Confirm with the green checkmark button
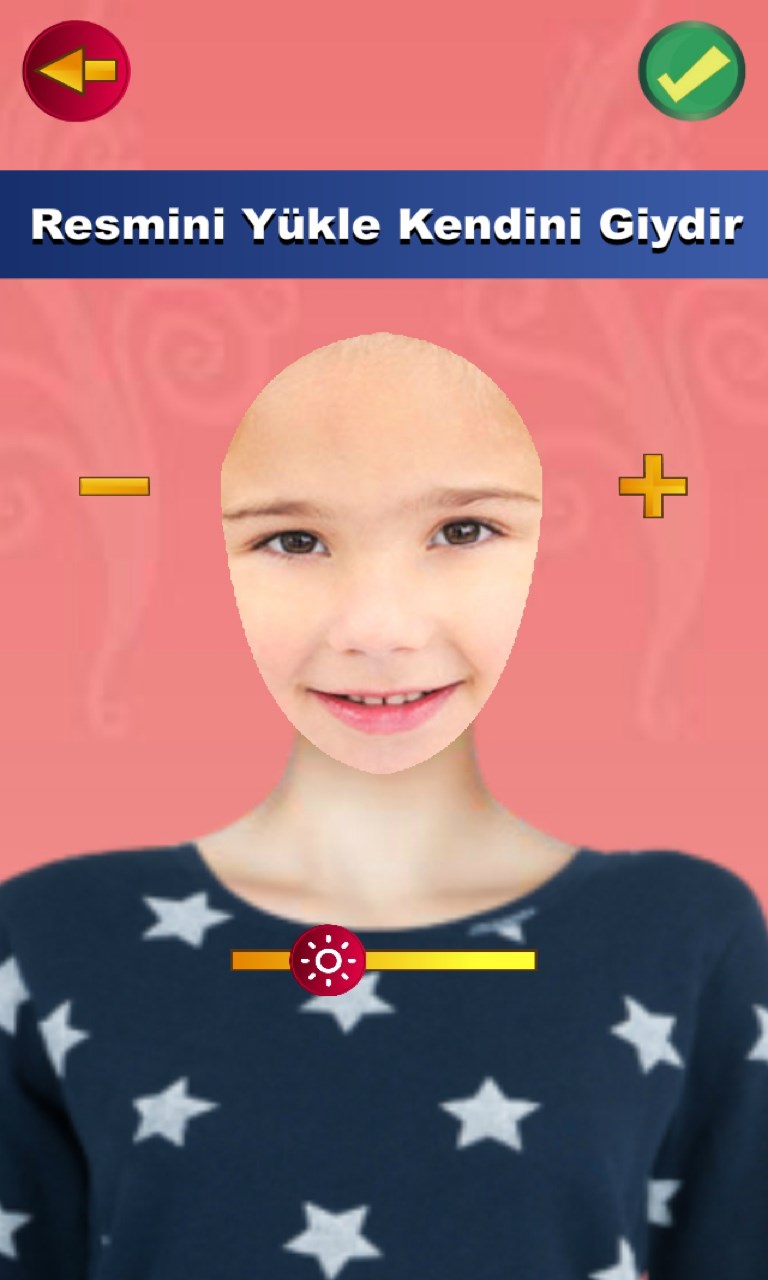The image size is (768, 1280). point(692,71)
